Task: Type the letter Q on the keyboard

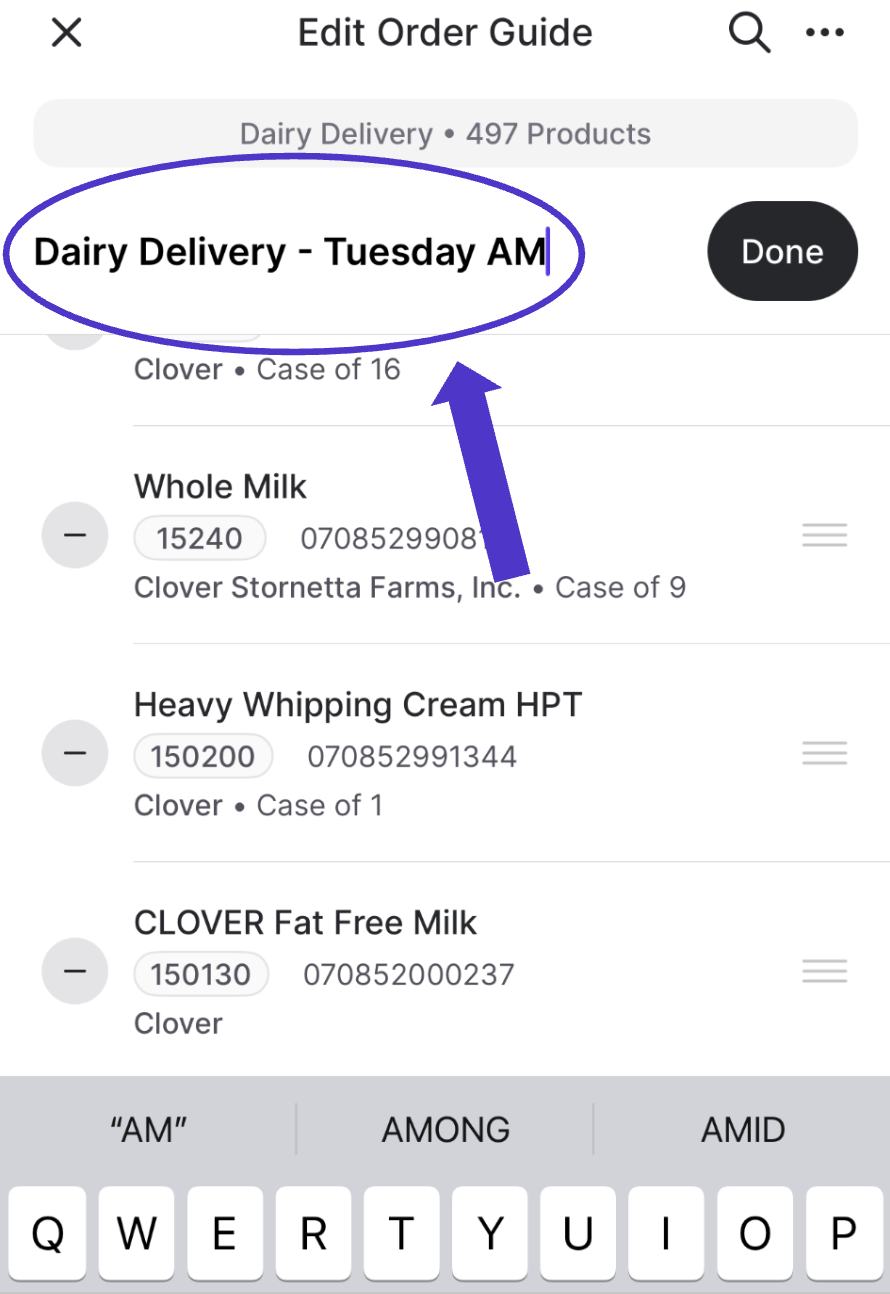Action: pos(47,1235)
